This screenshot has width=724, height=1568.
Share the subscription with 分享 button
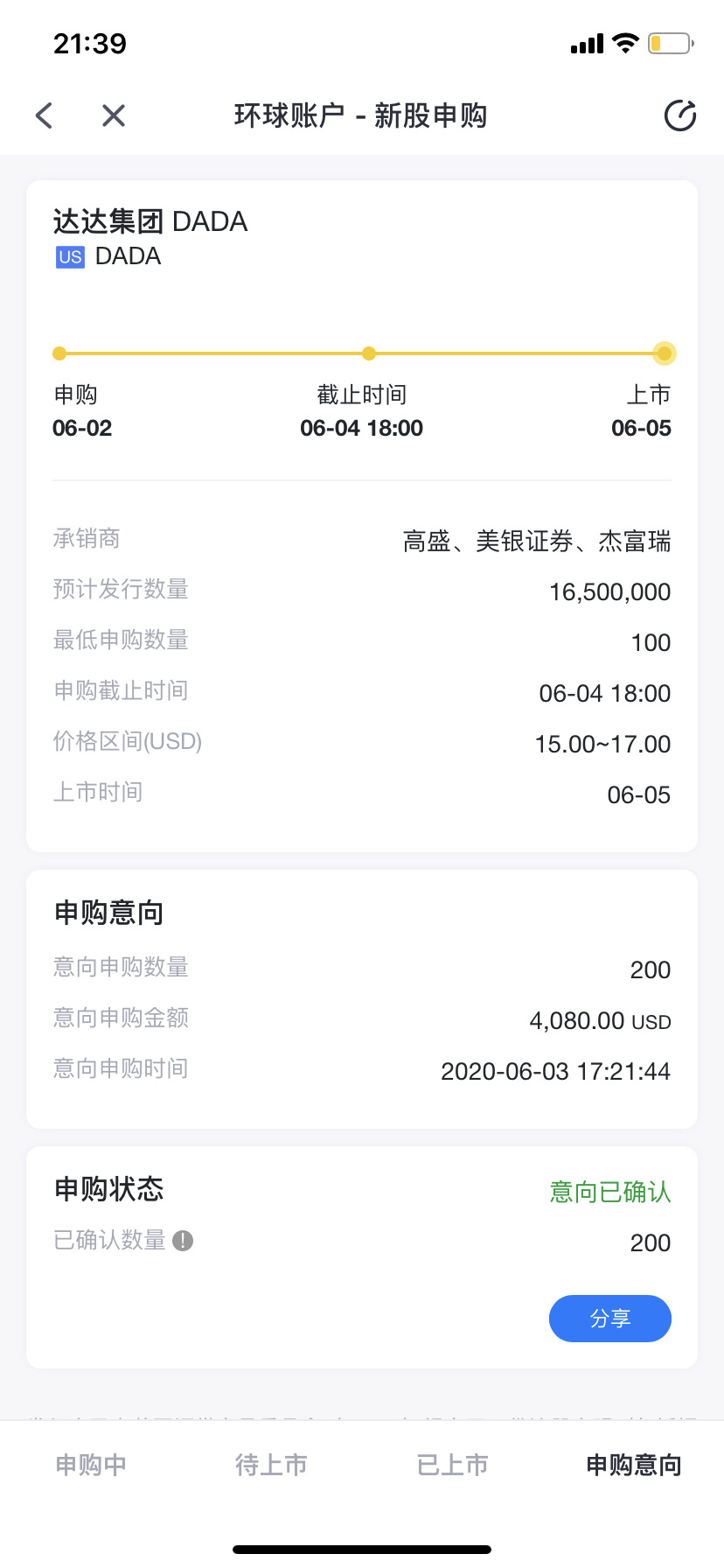(610, 1319)
